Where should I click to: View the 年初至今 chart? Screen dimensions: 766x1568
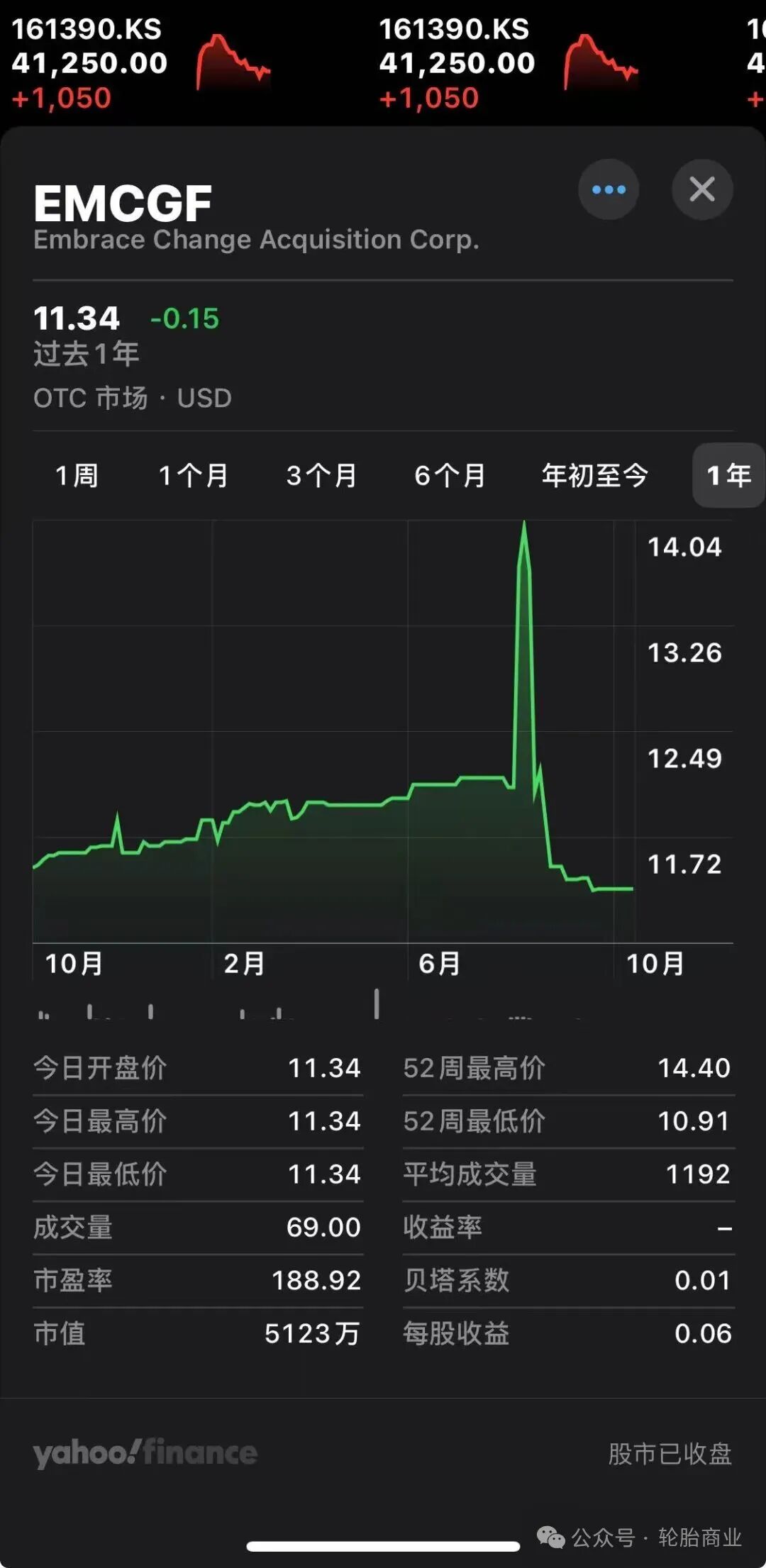tap(594, 475)
